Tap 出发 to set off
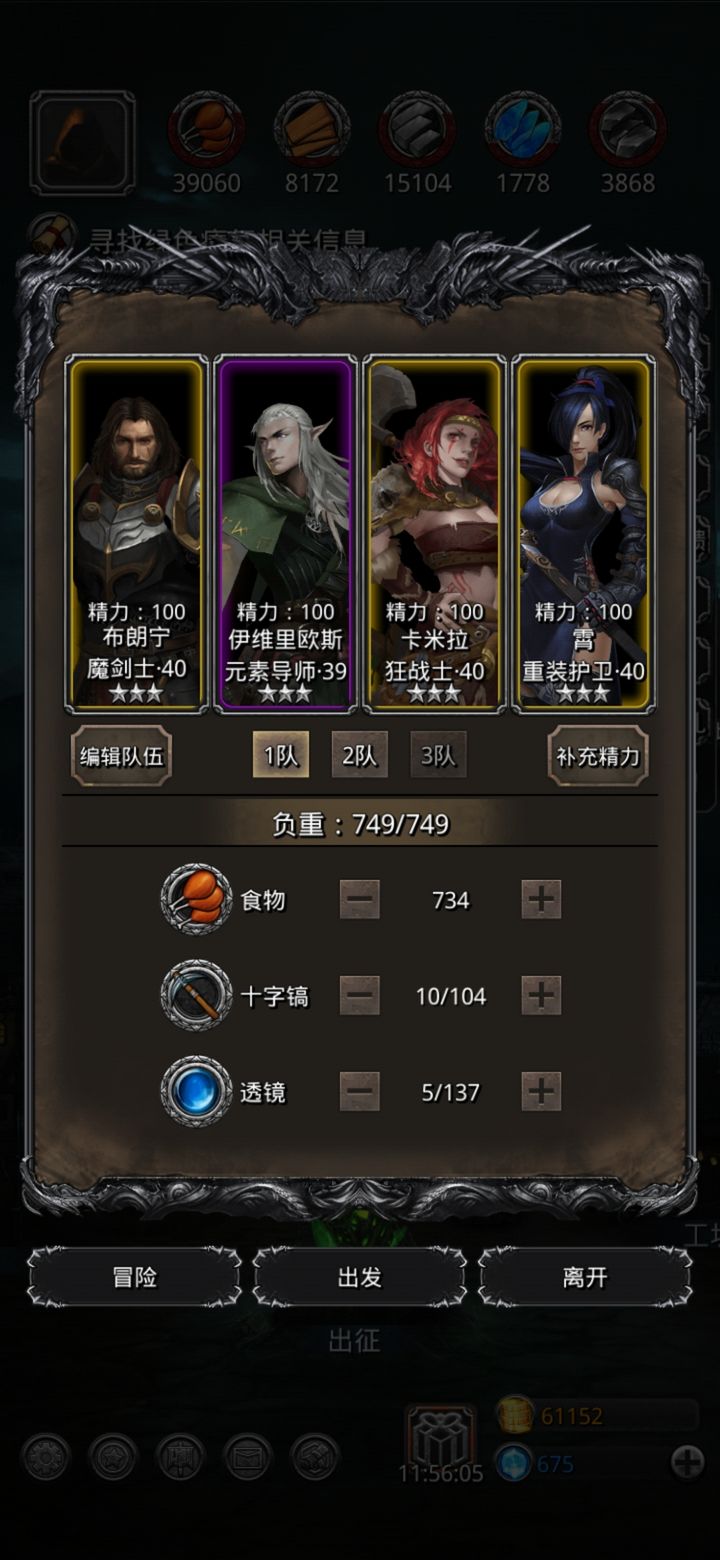This screenshot has height=1560, width=720. coord(359,1277)
